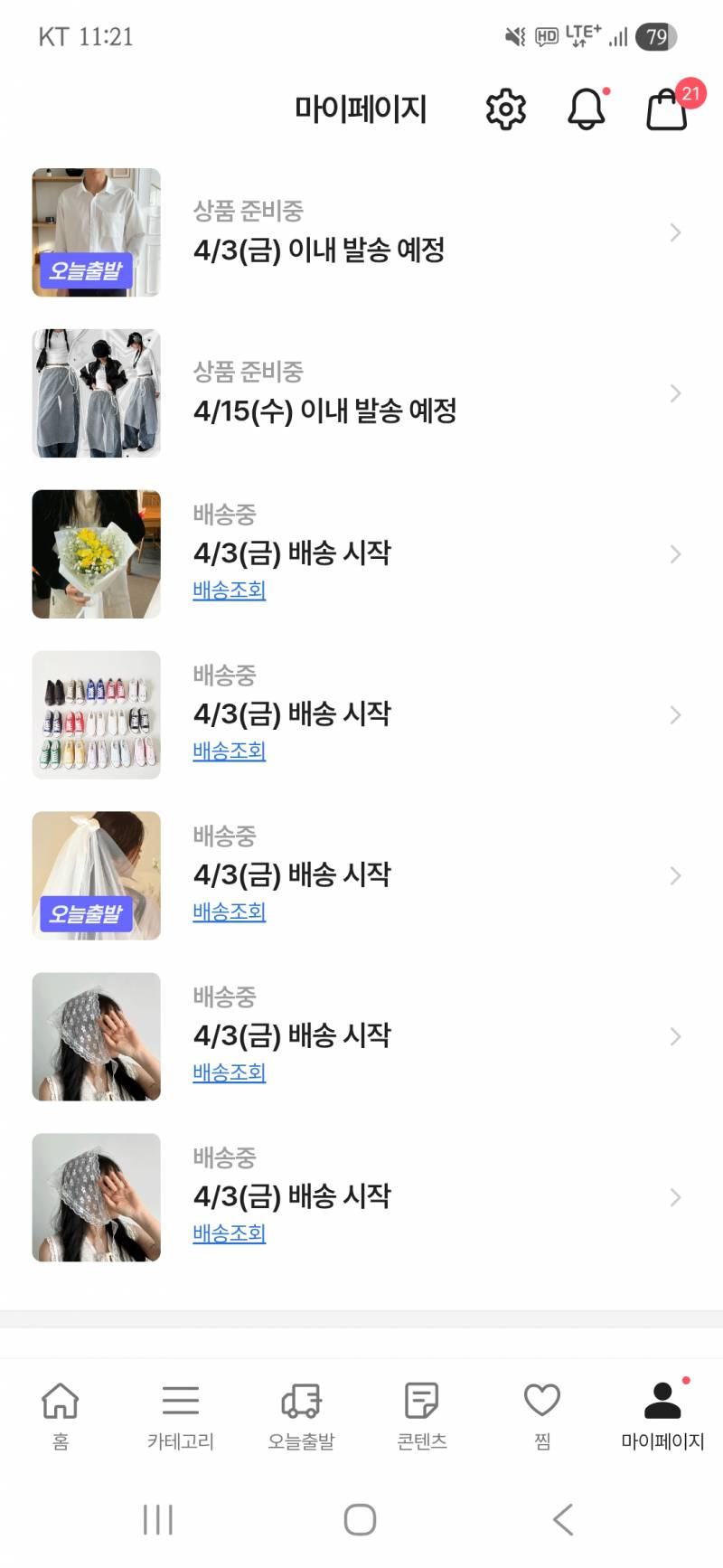Expand the flower bouquet shipping order details
Image resolution: width=723 pixels, height=1568 pixels.
click(x=675, y=553)
